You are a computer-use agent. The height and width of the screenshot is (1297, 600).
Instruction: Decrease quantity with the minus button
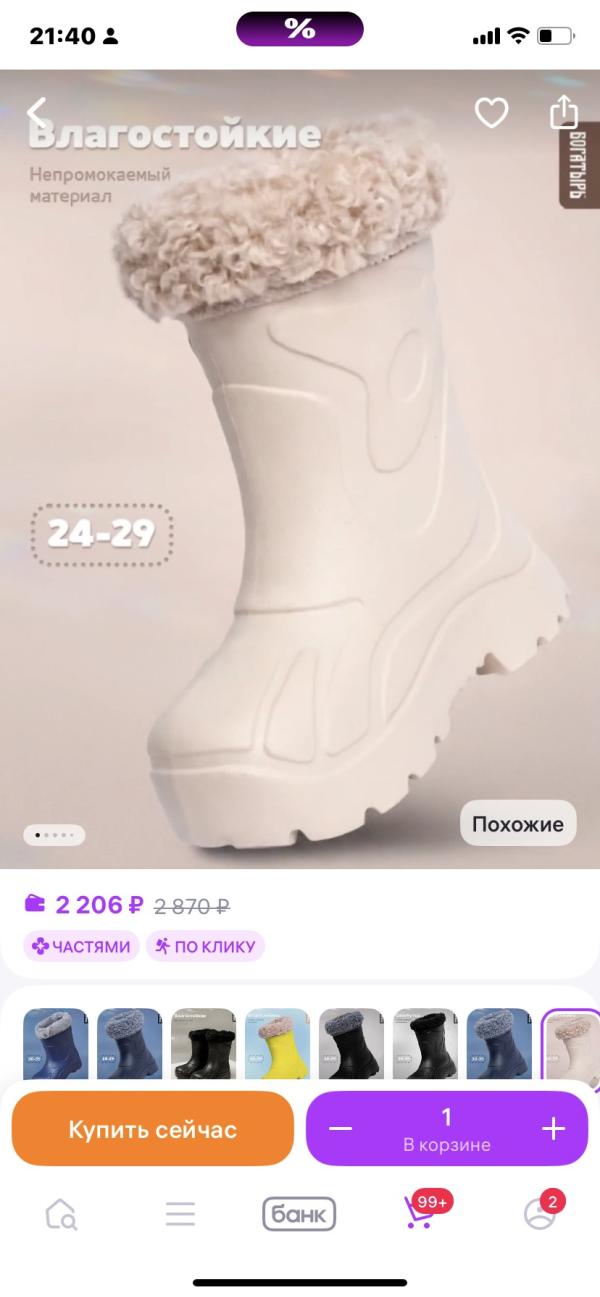coord(341,1129)
